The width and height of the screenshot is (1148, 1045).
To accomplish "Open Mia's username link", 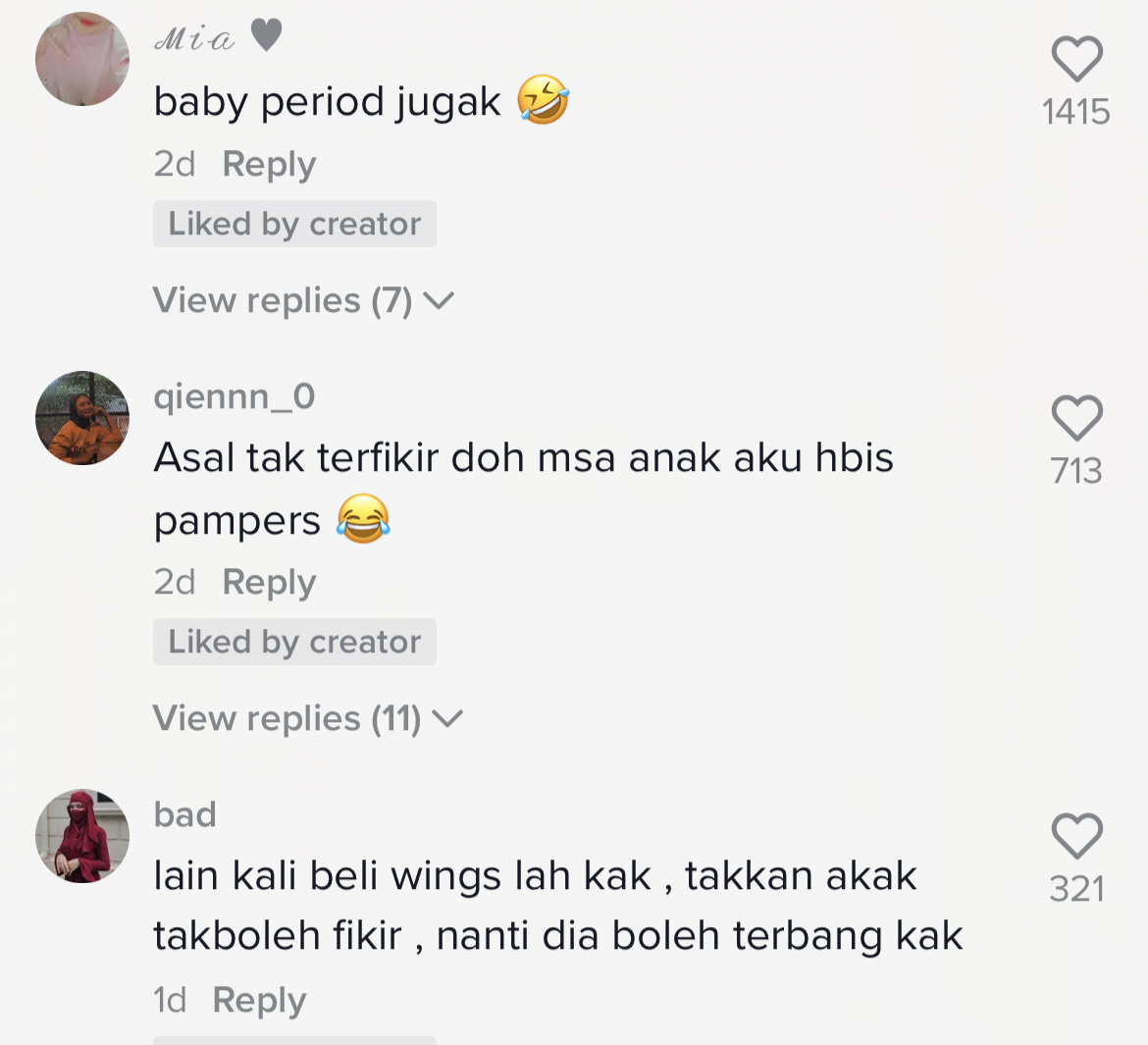I will [195, 38].
